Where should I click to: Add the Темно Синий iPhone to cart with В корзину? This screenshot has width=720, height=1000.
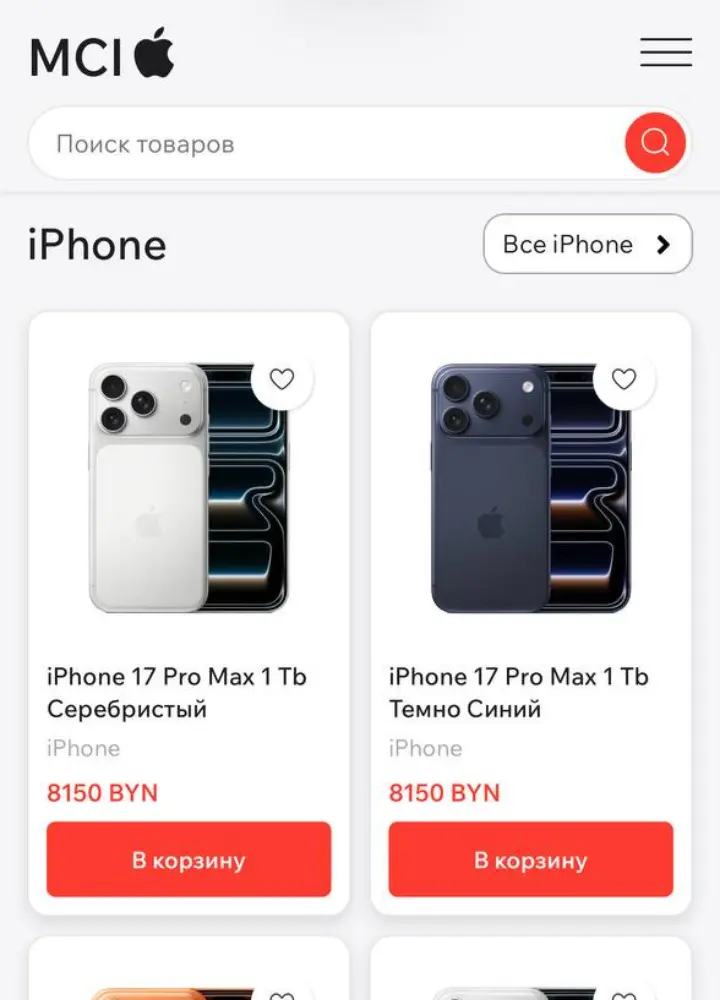[x=531, y=859]
